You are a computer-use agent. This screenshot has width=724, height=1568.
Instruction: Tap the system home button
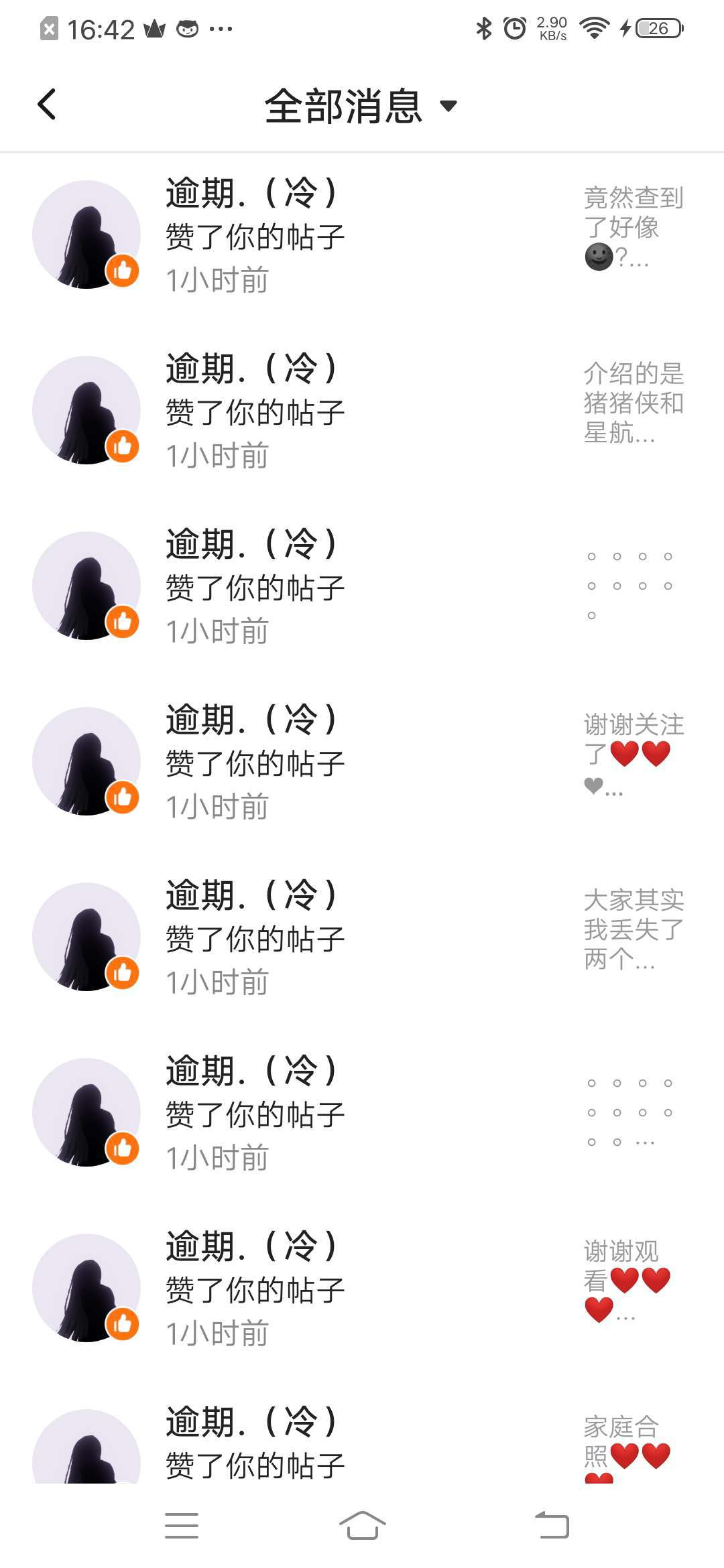pos(362,1525)
